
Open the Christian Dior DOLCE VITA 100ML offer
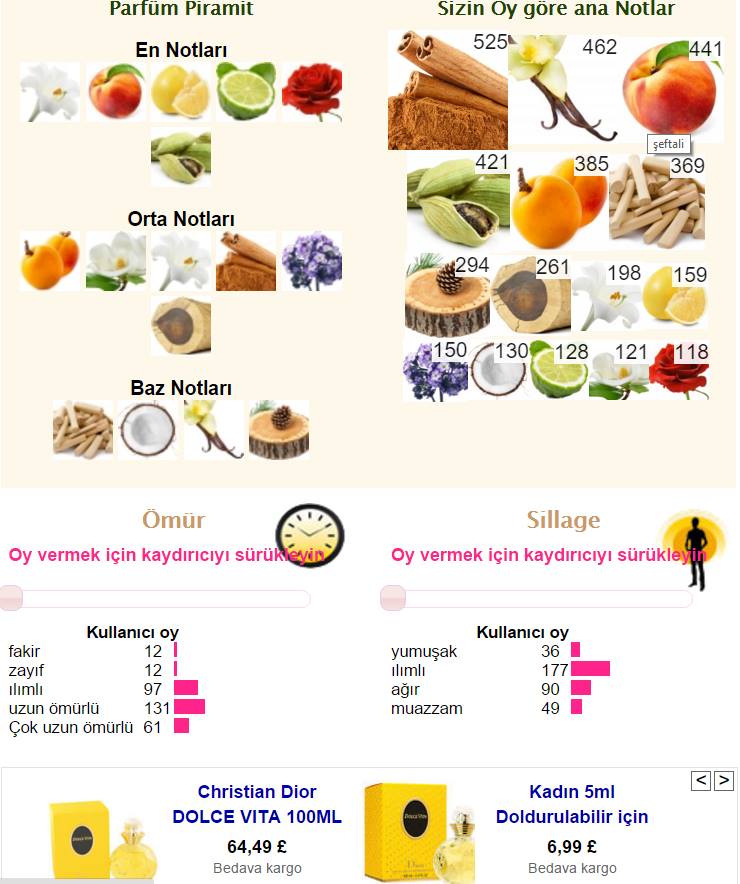(x=257, y=805)
